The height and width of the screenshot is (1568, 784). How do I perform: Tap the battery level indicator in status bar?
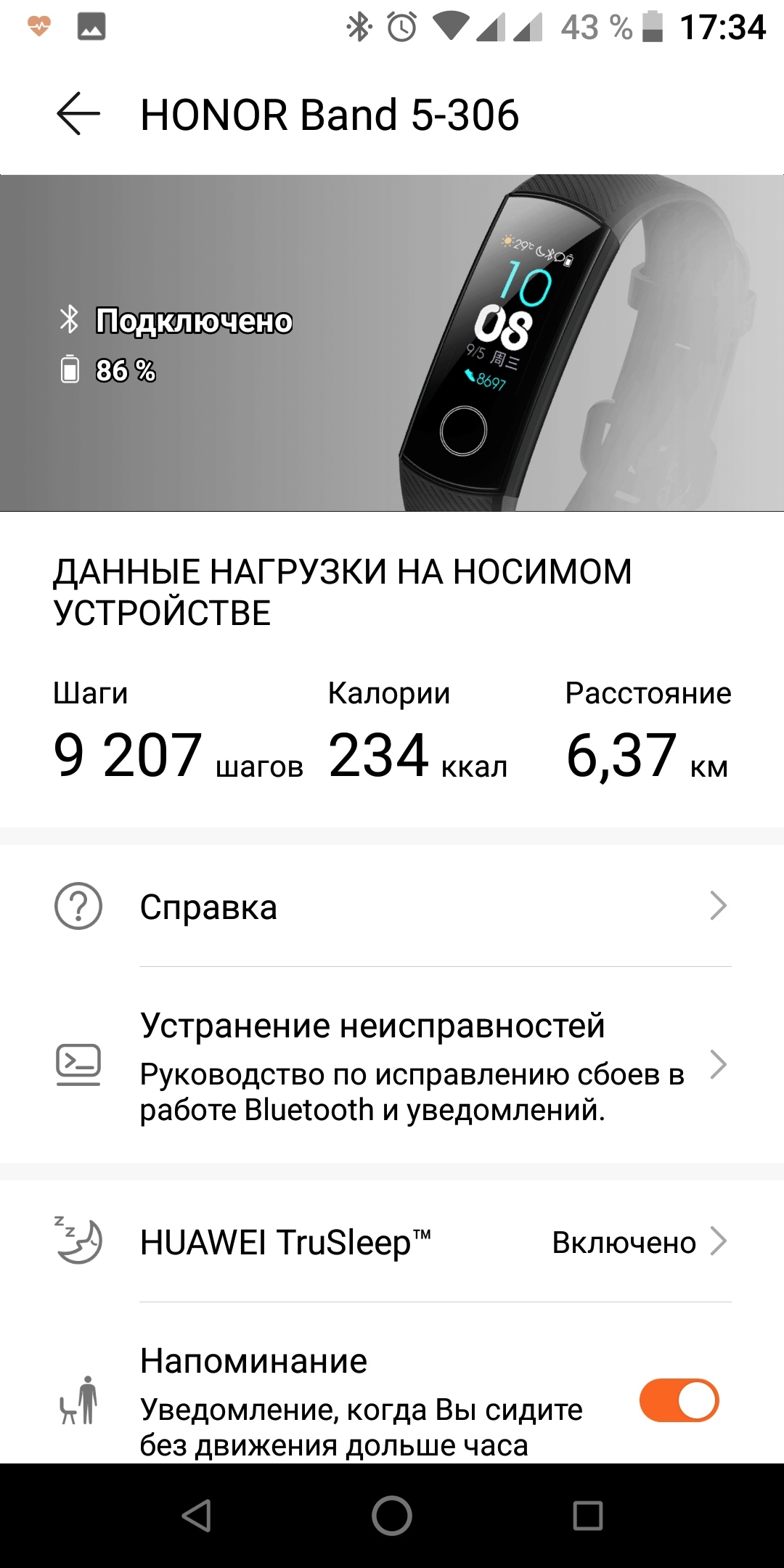point(651,24)
